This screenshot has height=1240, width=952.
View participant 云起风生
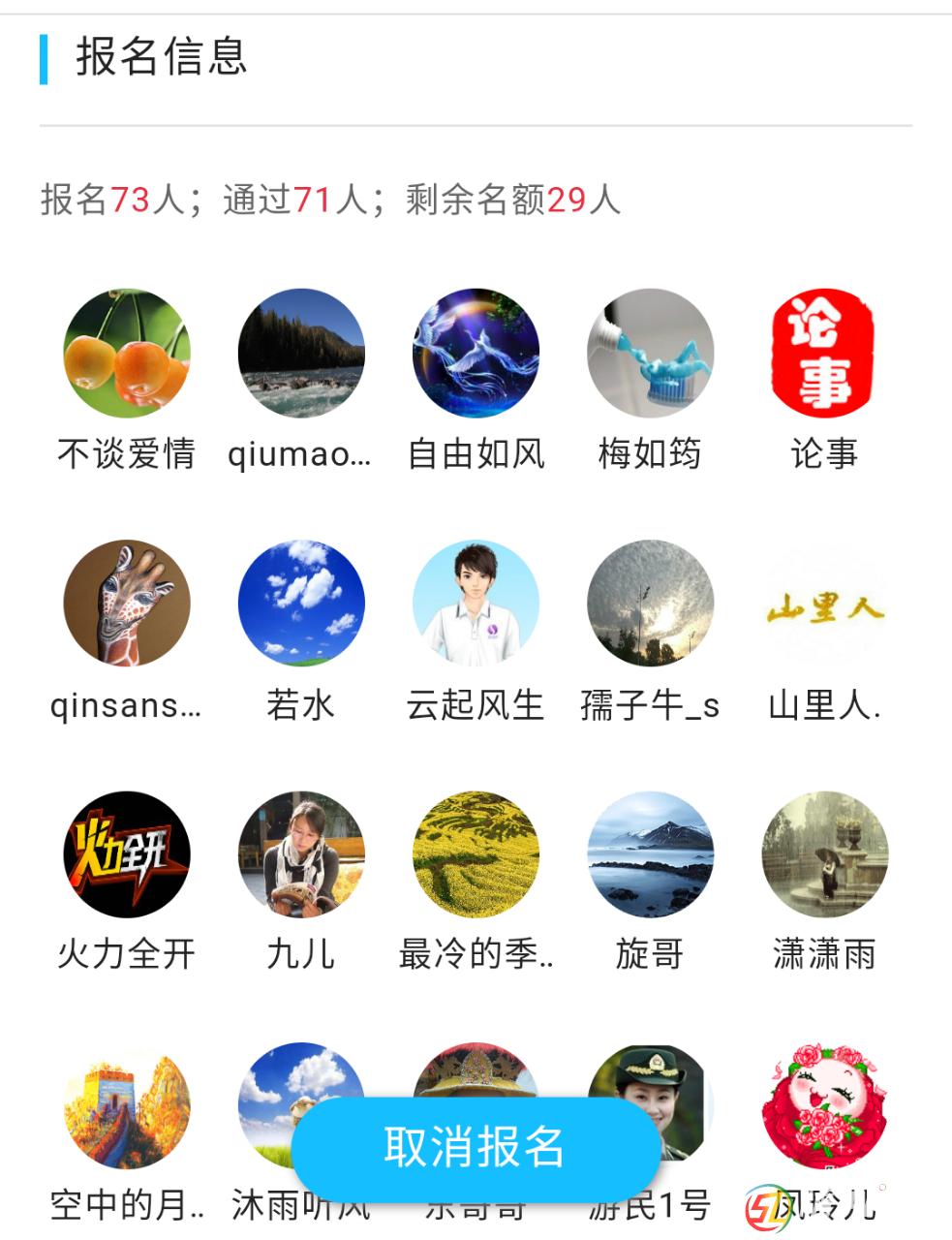(x=476, y=604)
